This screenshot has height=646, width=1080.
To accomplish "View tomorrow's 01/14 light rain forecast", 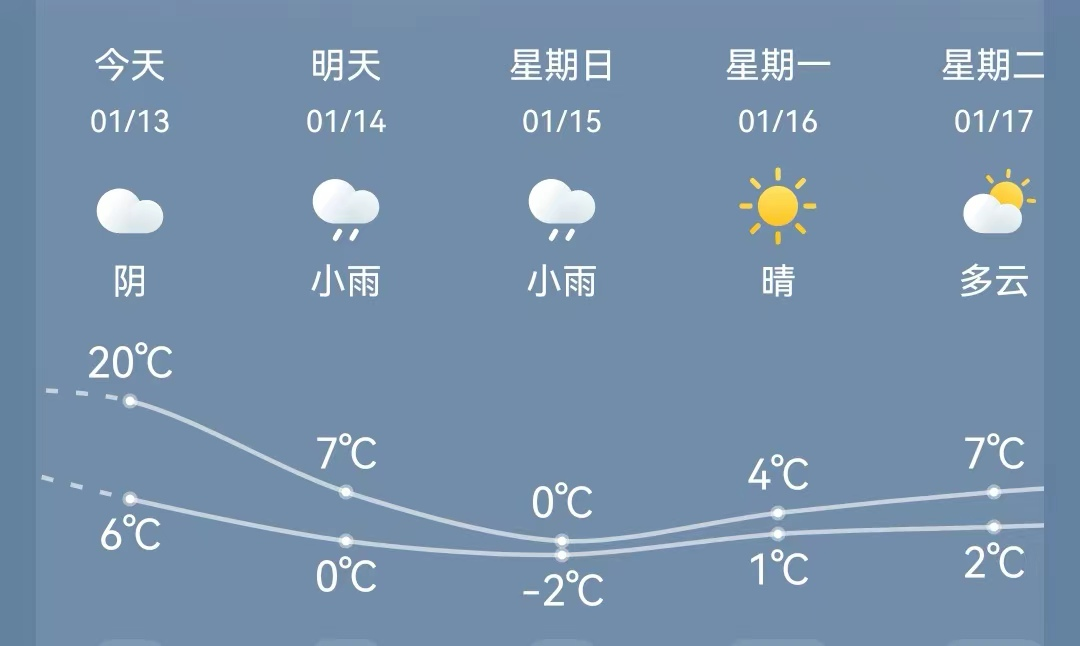I will [x=346, y=210].
